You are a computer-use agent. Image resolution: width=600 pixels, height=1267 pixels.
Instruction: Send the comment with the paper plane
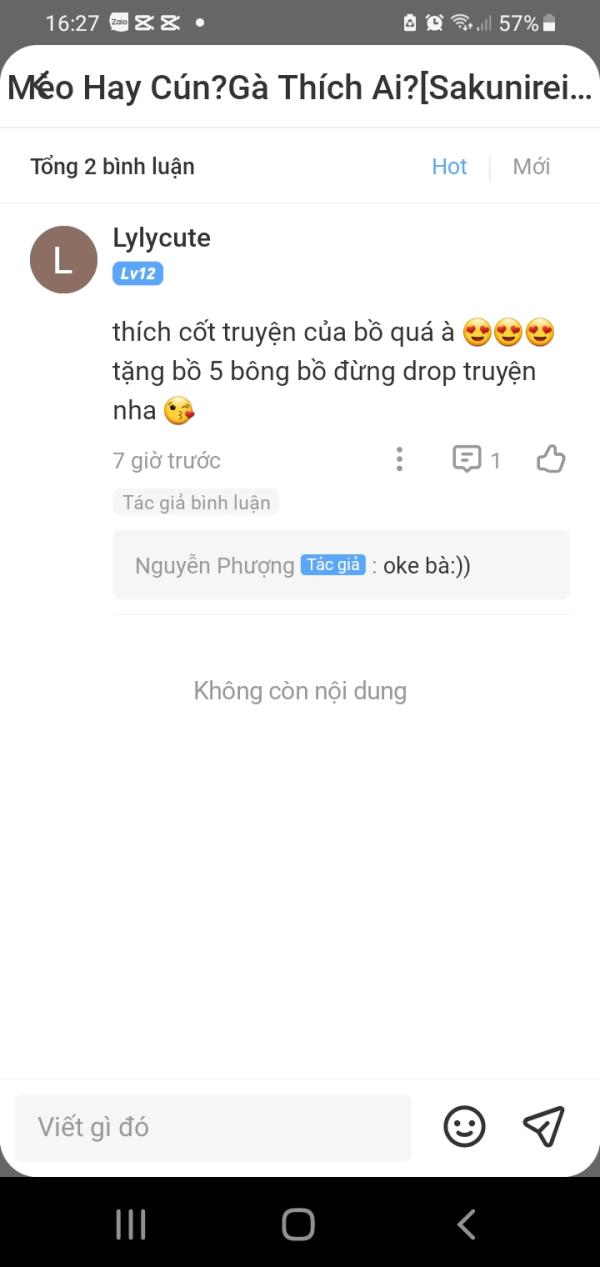coord(544,1127)
